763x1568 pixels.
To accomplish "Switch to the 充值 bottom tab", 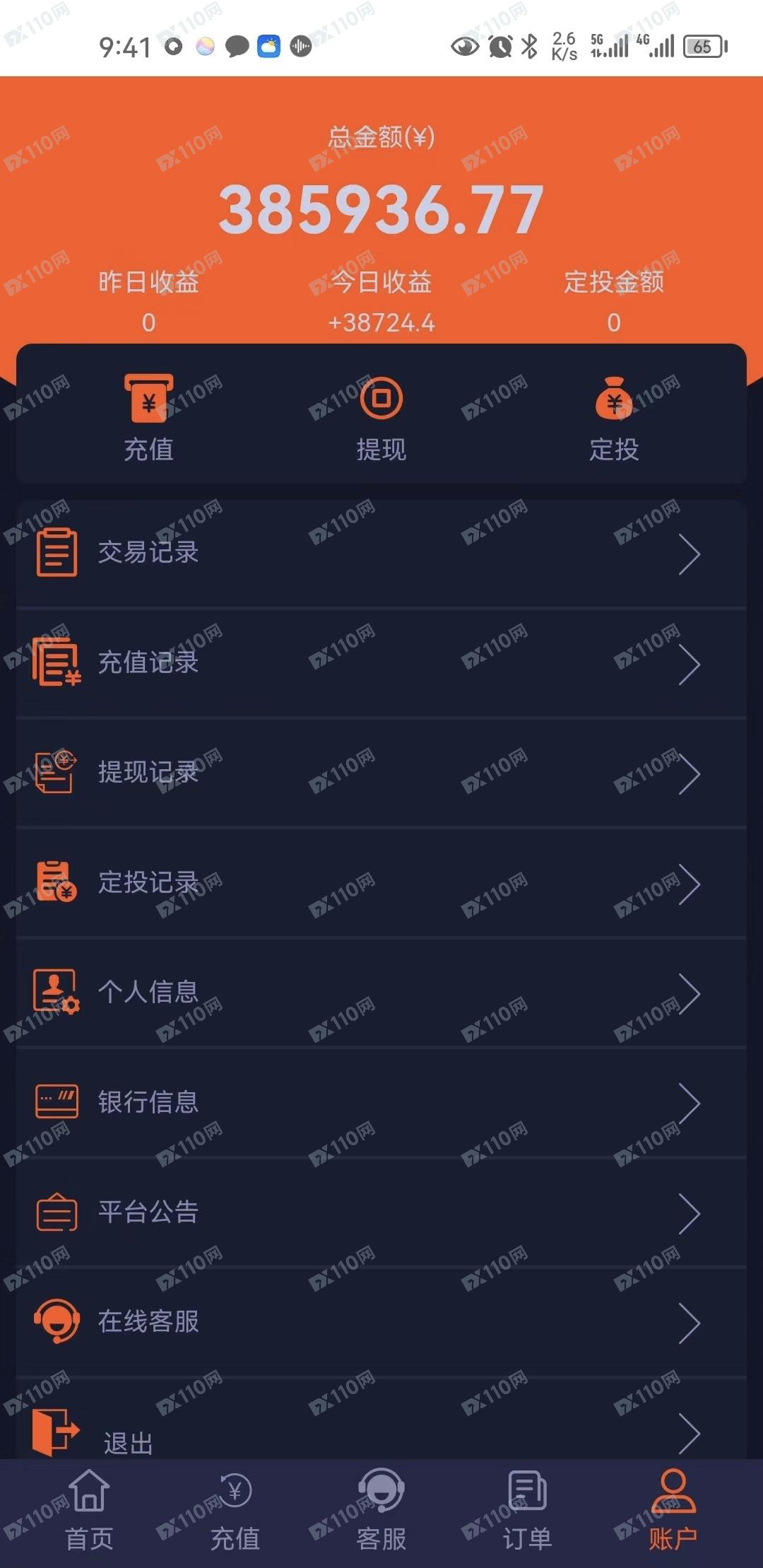I will tap(235, 1510).
